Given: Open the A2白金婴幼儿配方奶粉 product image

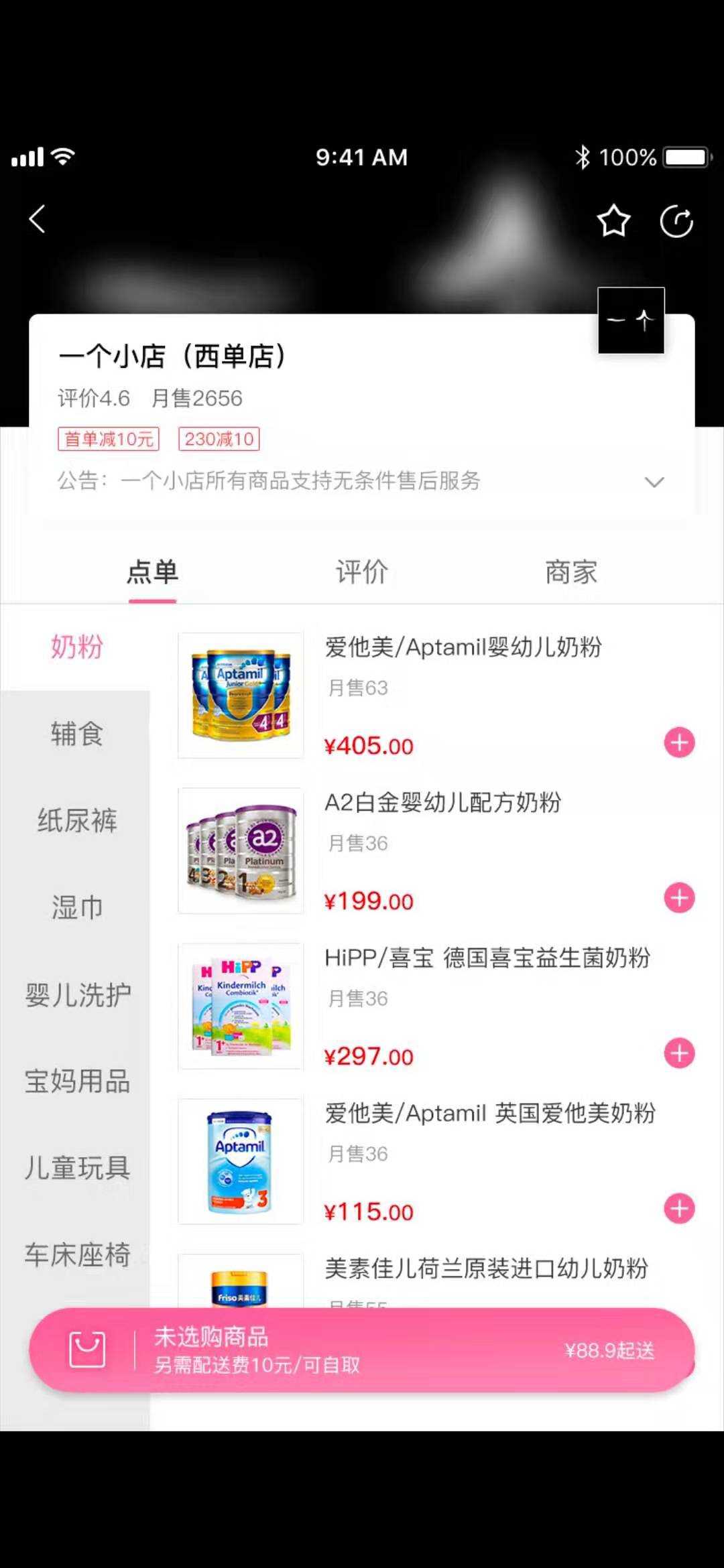Looking at the screenshot, I should click(241, 850).
